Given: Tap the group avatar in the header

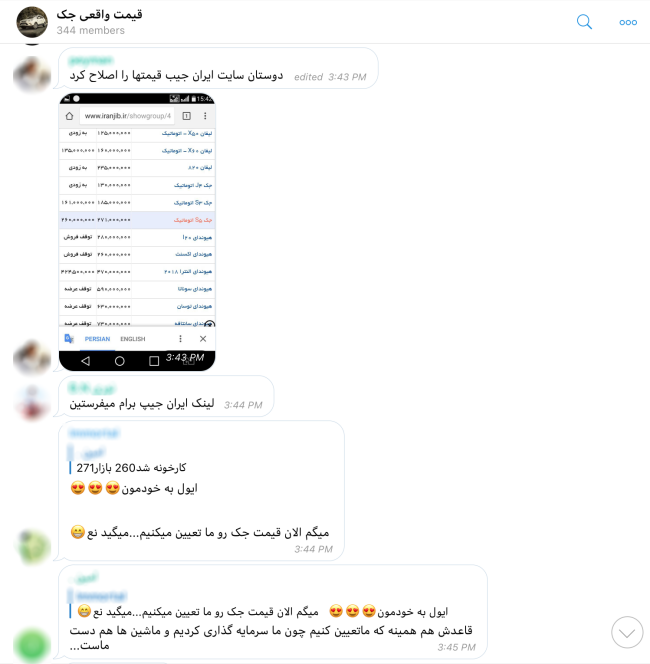Looking at the screenshot, I should pos(31,21).
